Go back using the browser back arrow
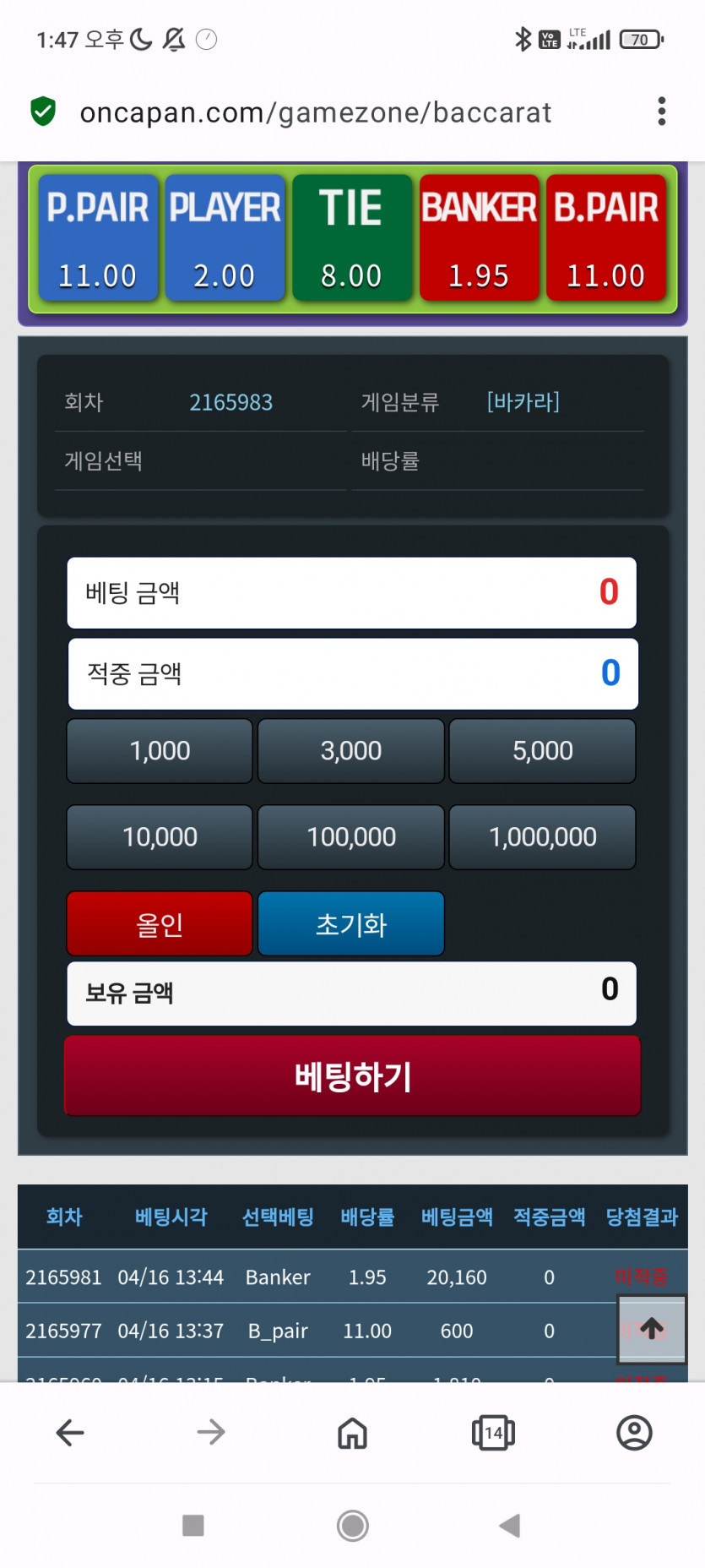Viewport: 705px width, 1568px height. (70, 1433)
